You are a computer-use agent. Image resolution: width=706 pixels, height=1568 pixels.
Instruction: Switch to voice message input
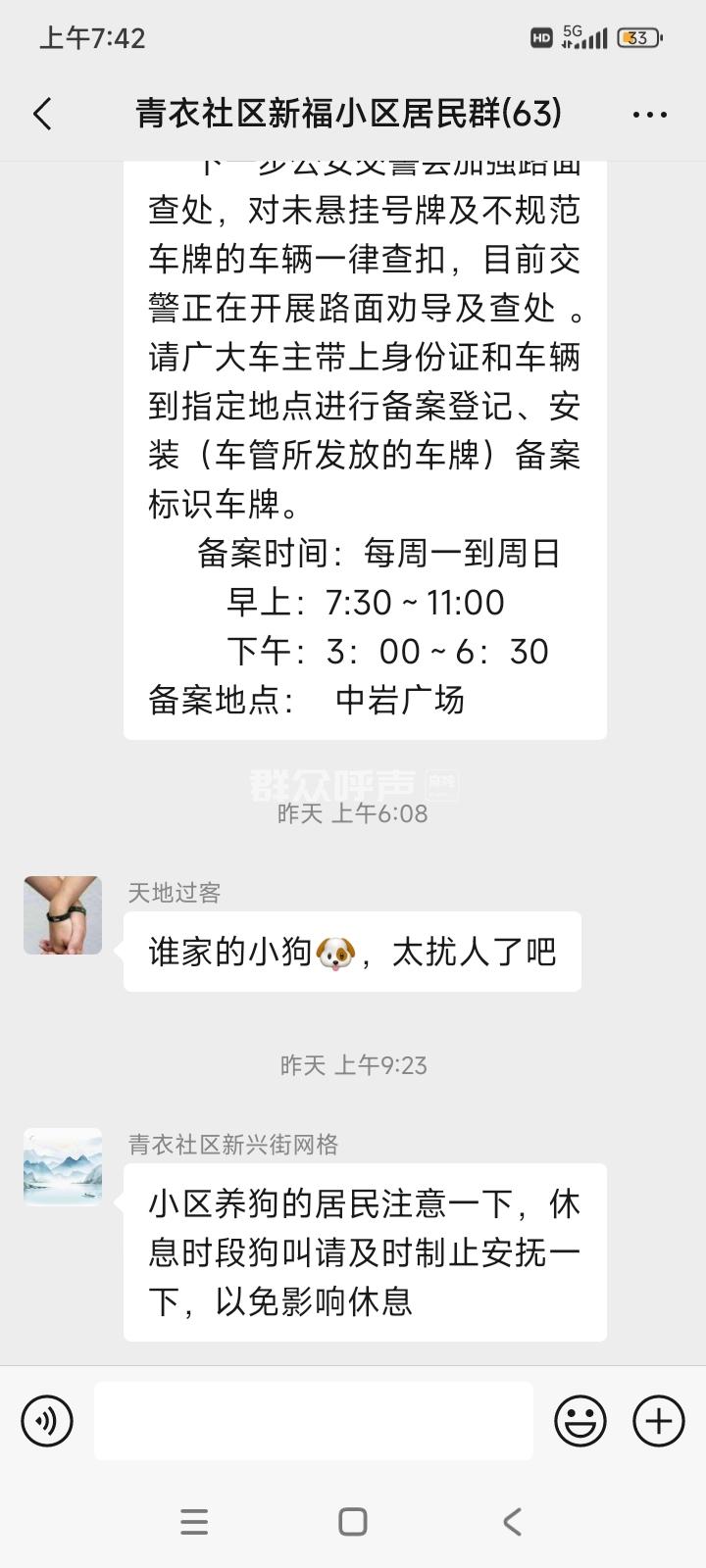coord(47,1420)
